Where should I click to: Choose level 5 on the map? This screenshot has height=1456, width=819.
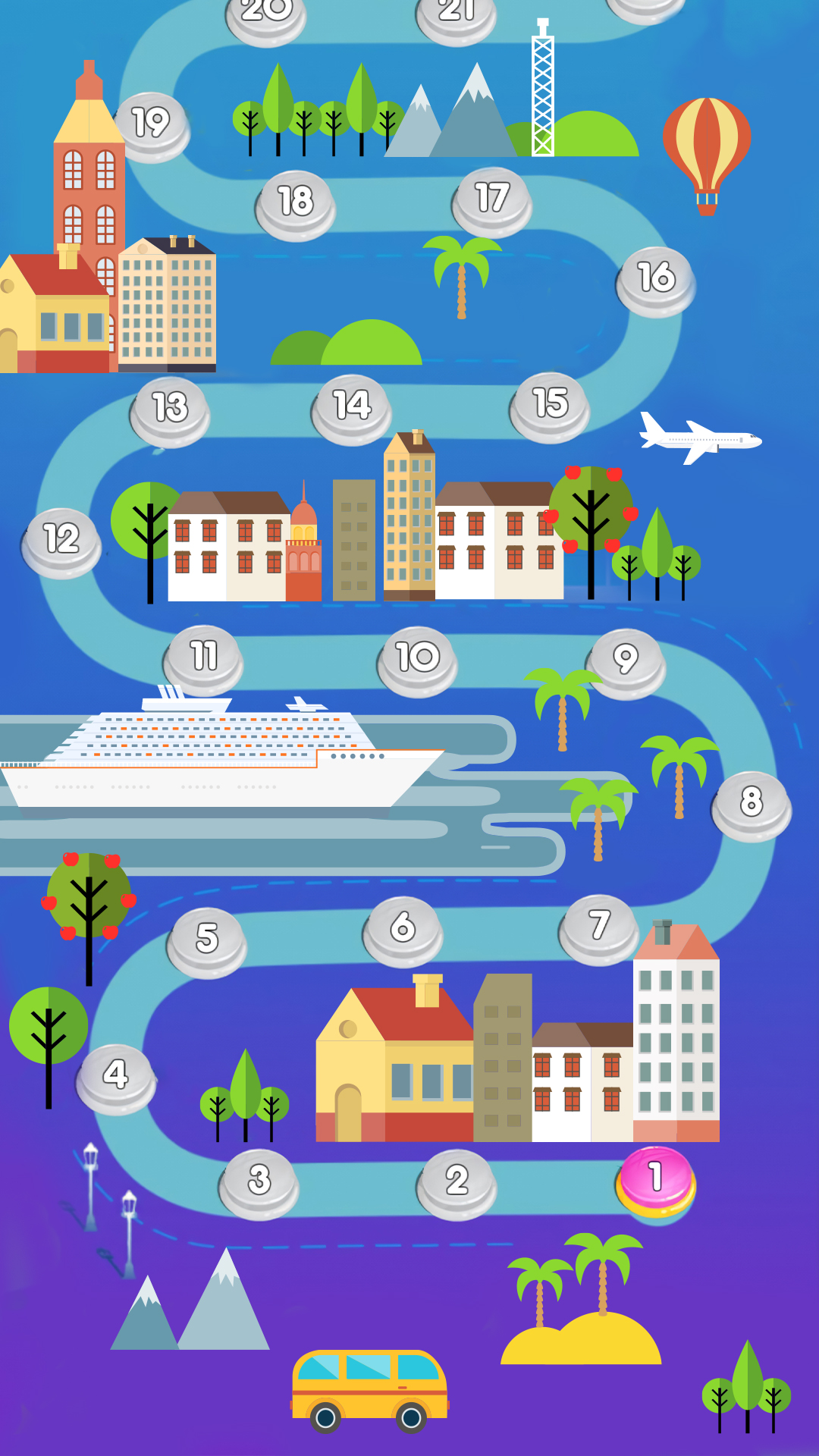207,940
